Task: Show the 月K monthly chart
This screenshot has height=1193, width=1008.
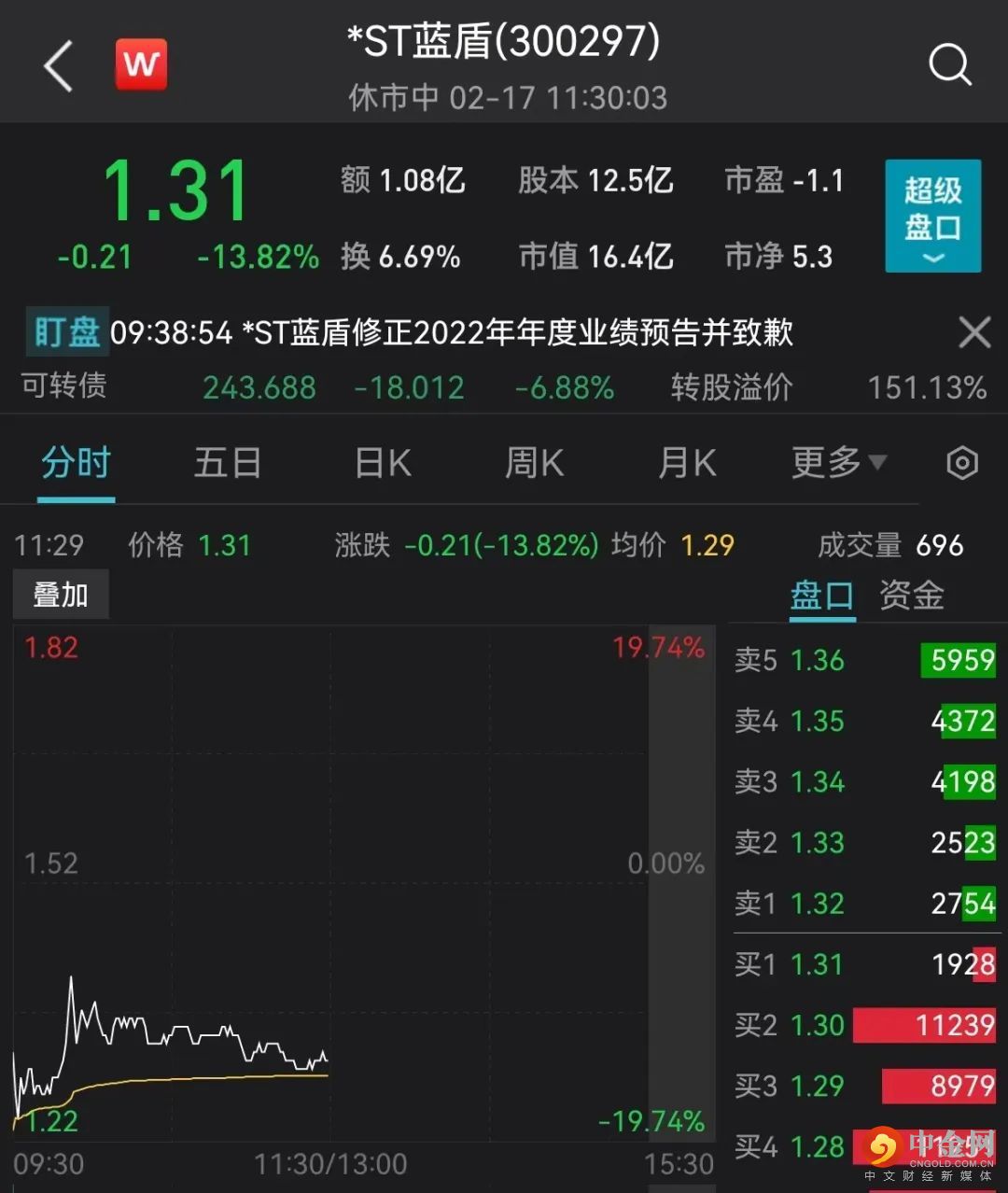Action: [x=687, y=463]
